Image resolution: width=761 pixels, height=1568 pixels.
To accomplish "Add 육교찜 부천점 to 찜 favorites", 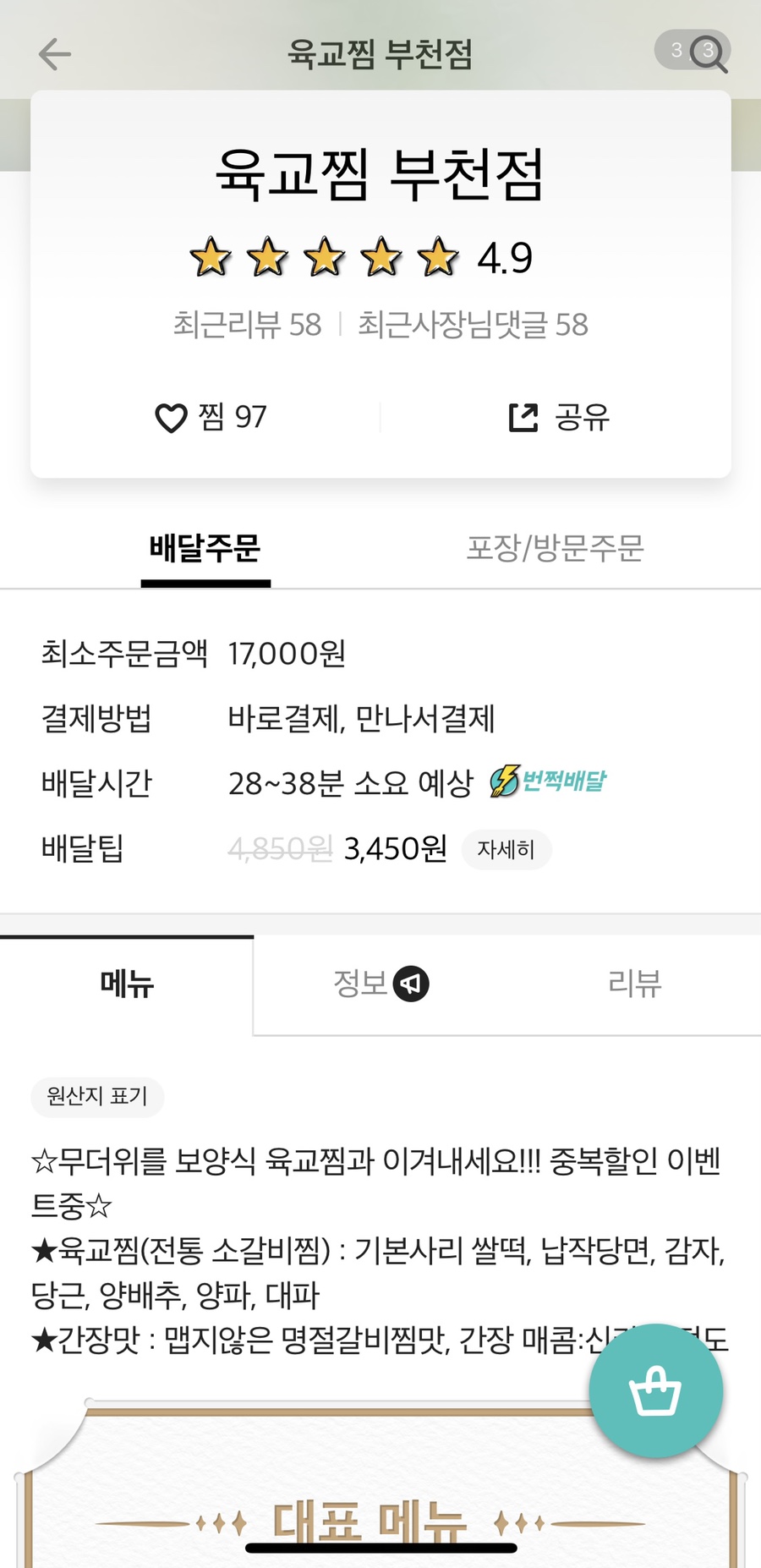I will click(211, 418).
